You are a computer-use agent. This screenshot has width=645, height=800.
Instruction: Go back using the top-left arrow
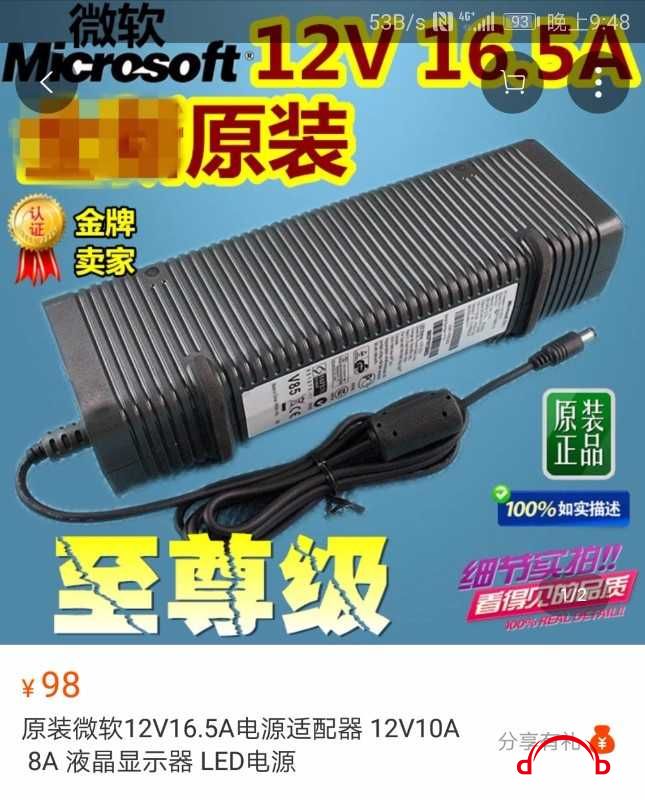click(x=46, y=84)
